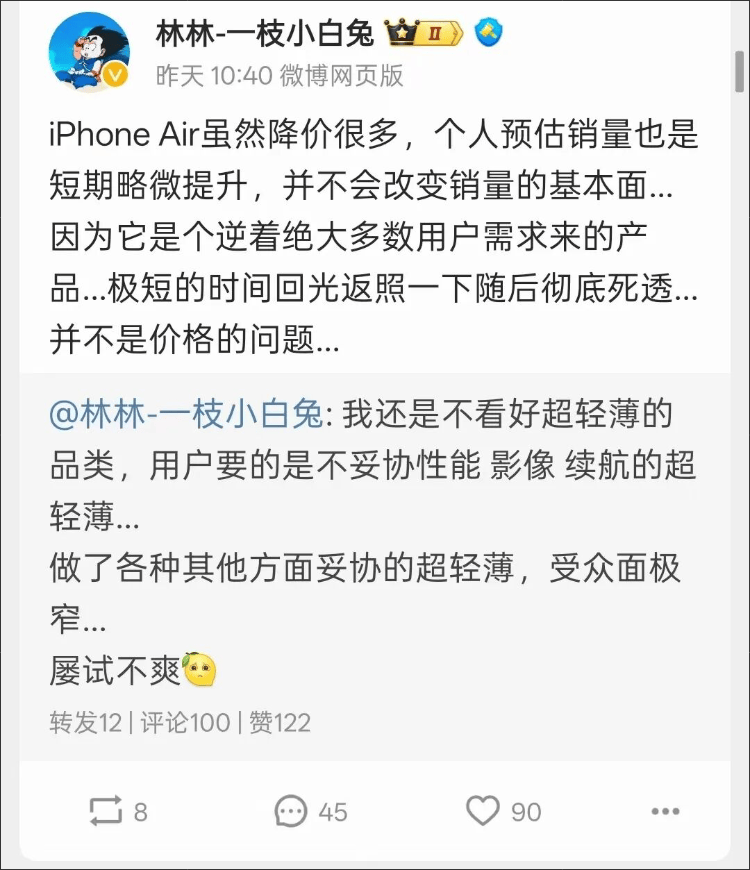Image resolution: width=750 pixels, height=870 pixels.
Task: Open the poster's profile avatar
Action: click(90, 54)
